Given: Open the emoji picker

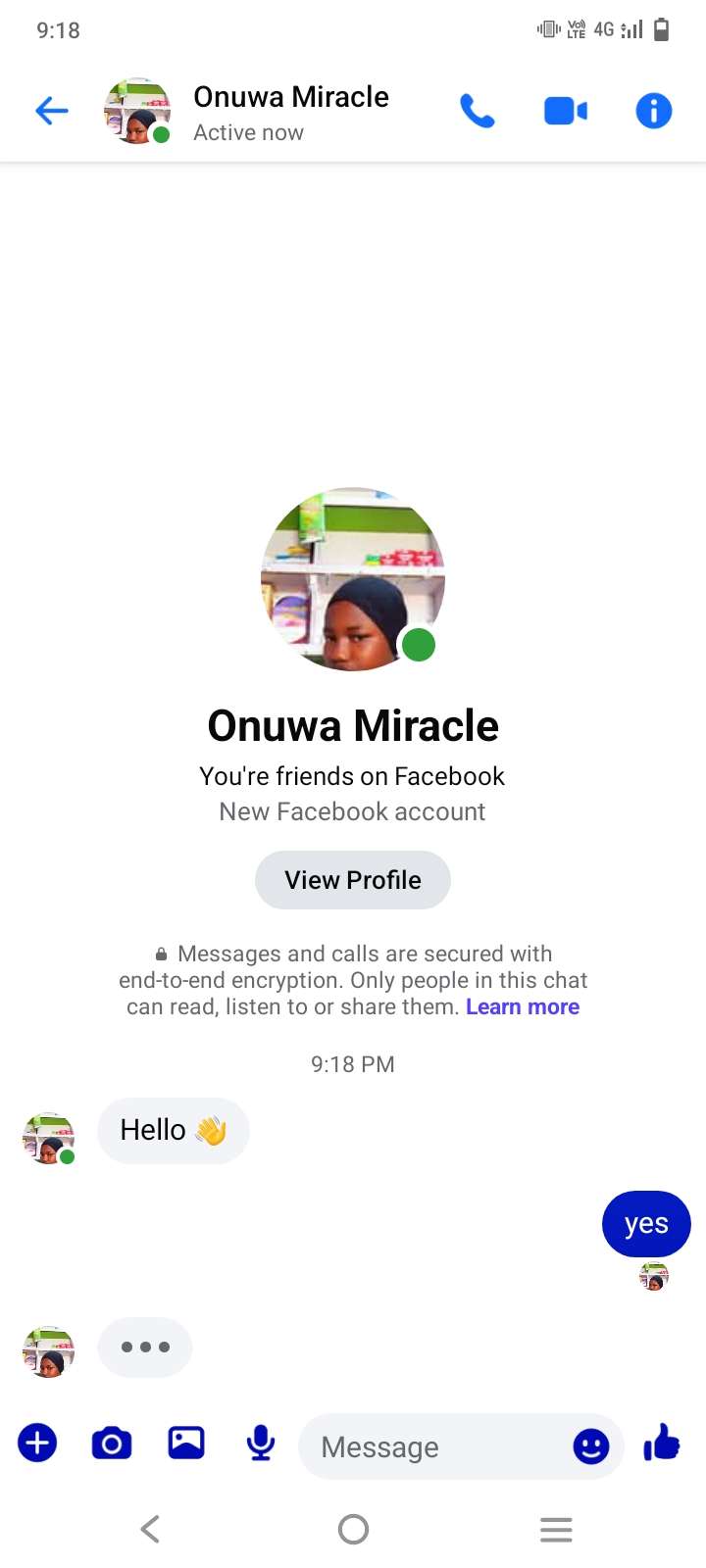Looking at the screenshot, I should 590,1446.
